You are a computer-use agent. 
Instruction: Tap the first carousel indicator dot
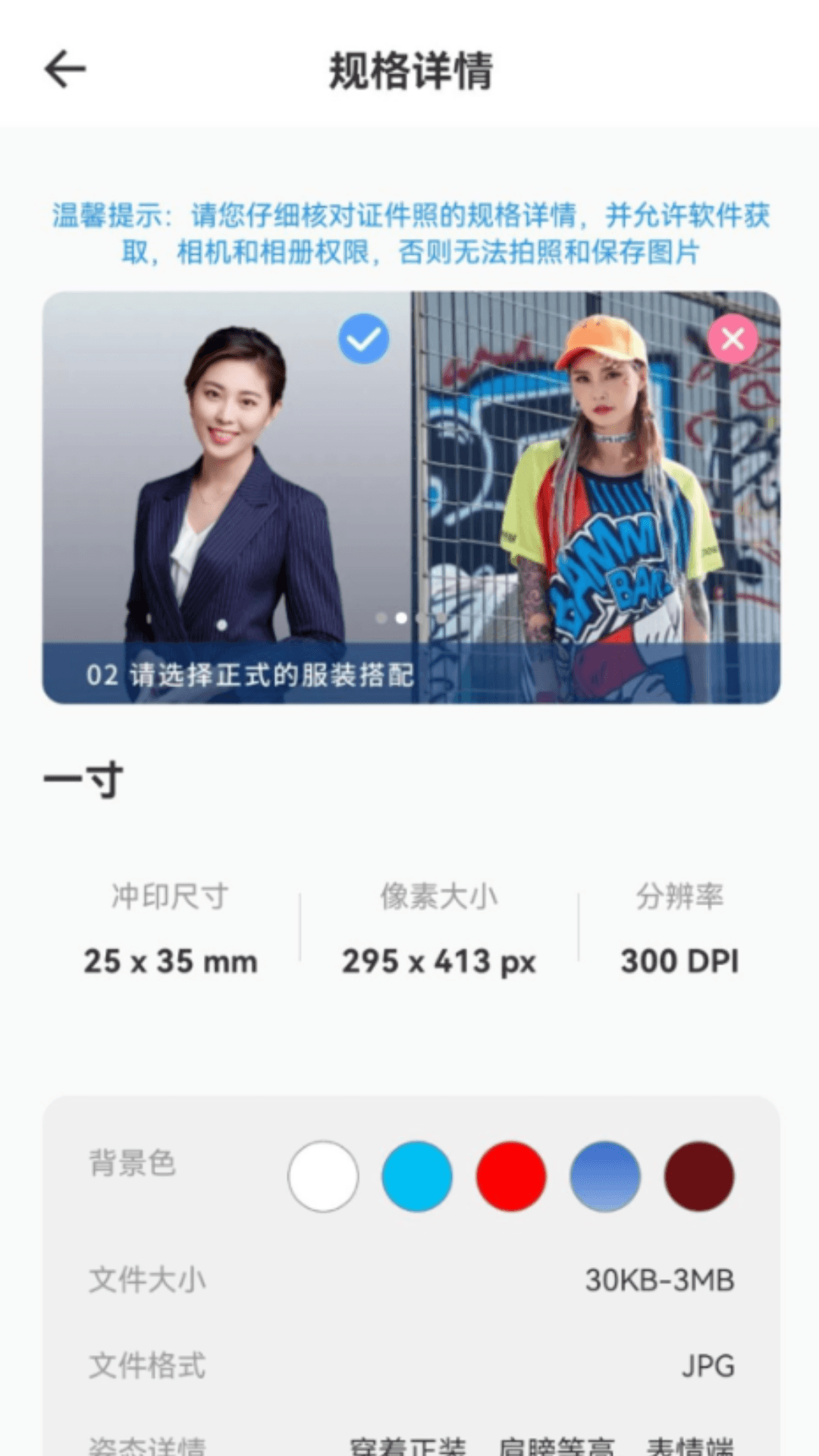click(381, 618)
